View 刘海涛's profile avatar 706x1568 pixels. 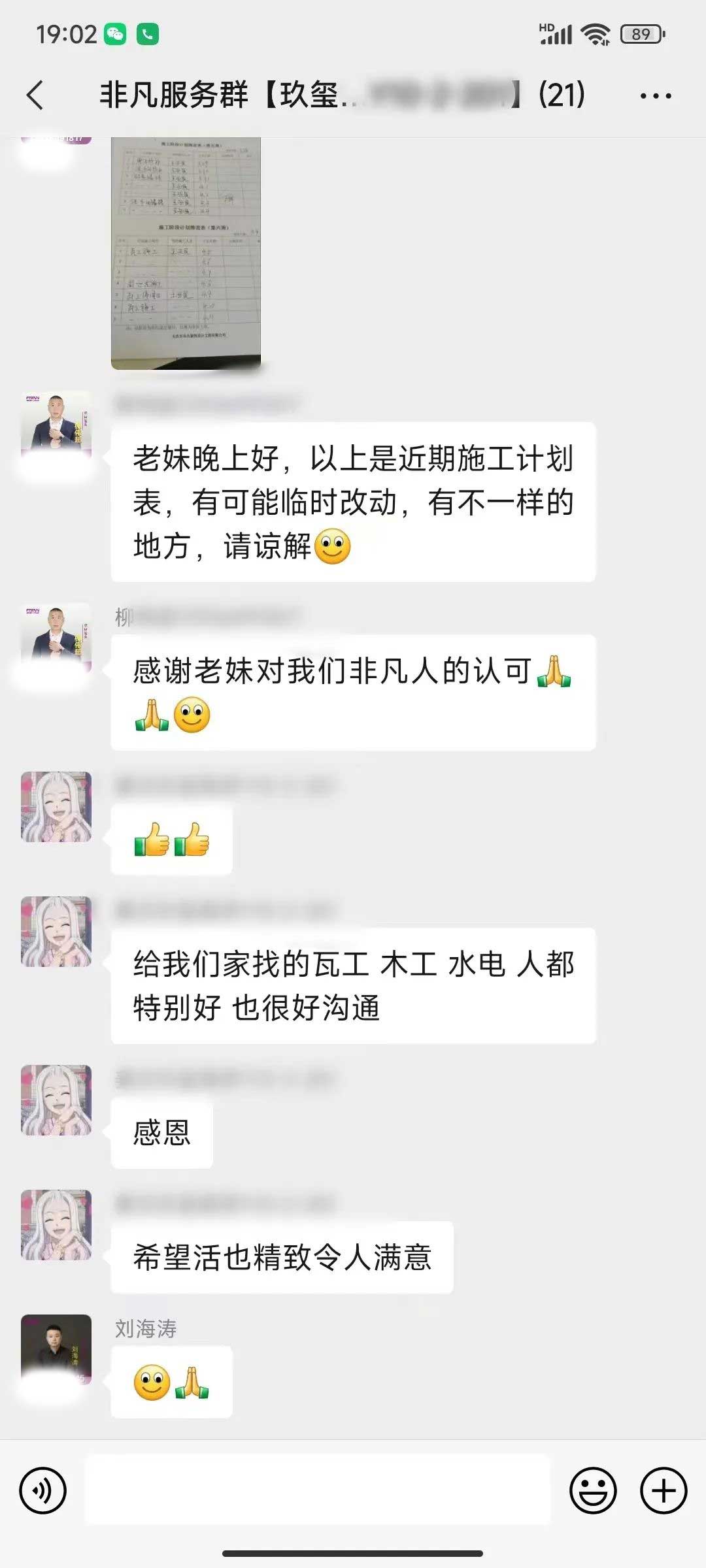56,1349
